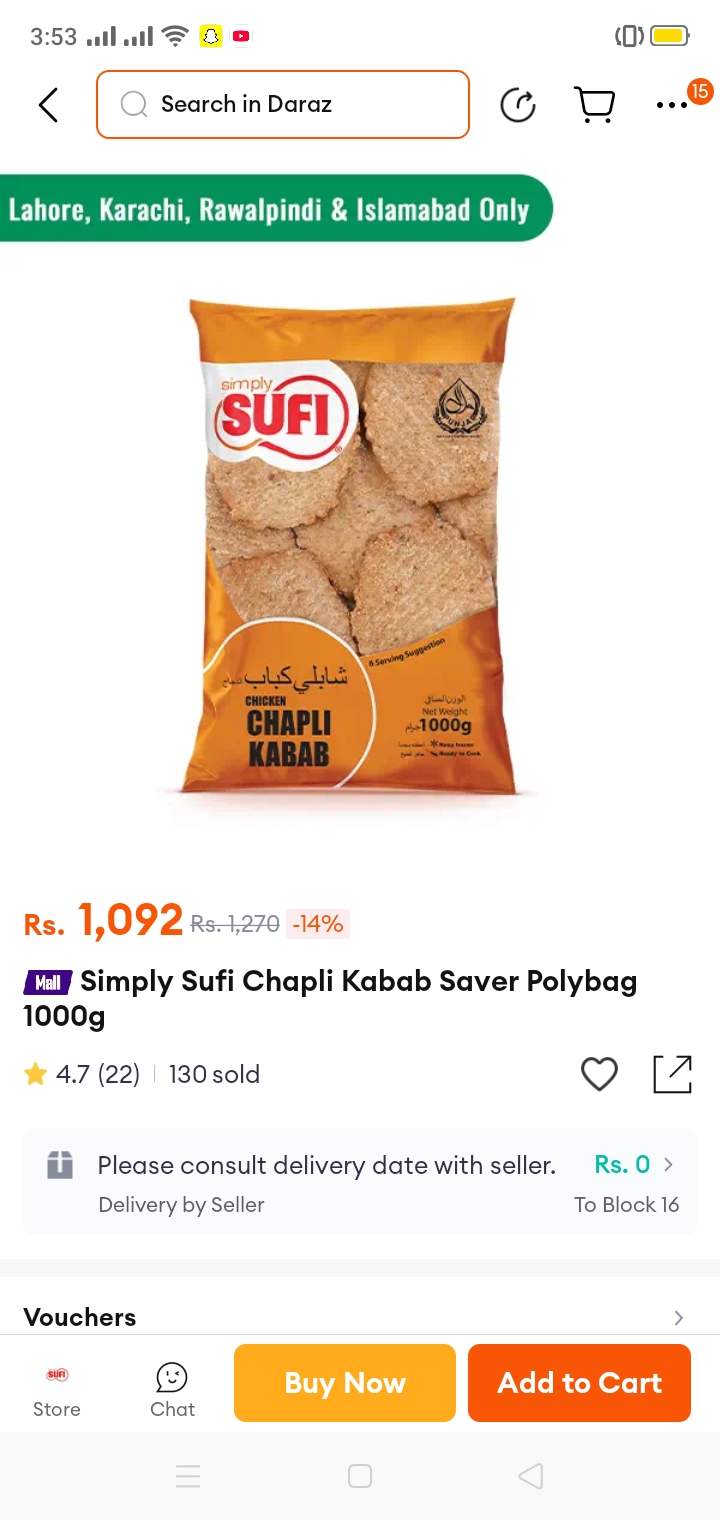Viewport: 720px width, 1520px height.
Task: View the Chapli Kabab product image
Action: point(350,545)
